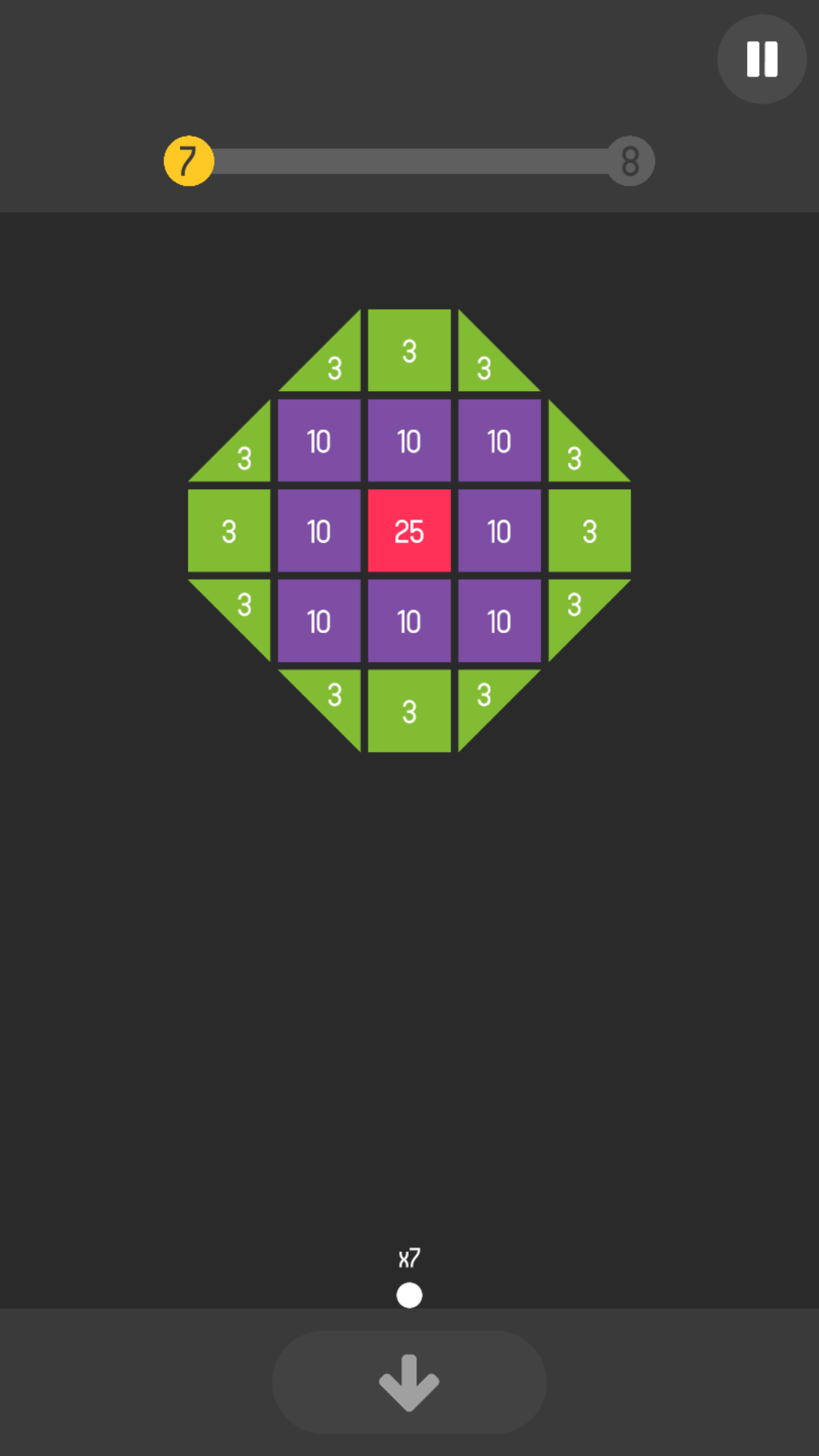Viewport: 819px width, 1456px height.
Task: Pause the game
Action: [x=761, y=59]
